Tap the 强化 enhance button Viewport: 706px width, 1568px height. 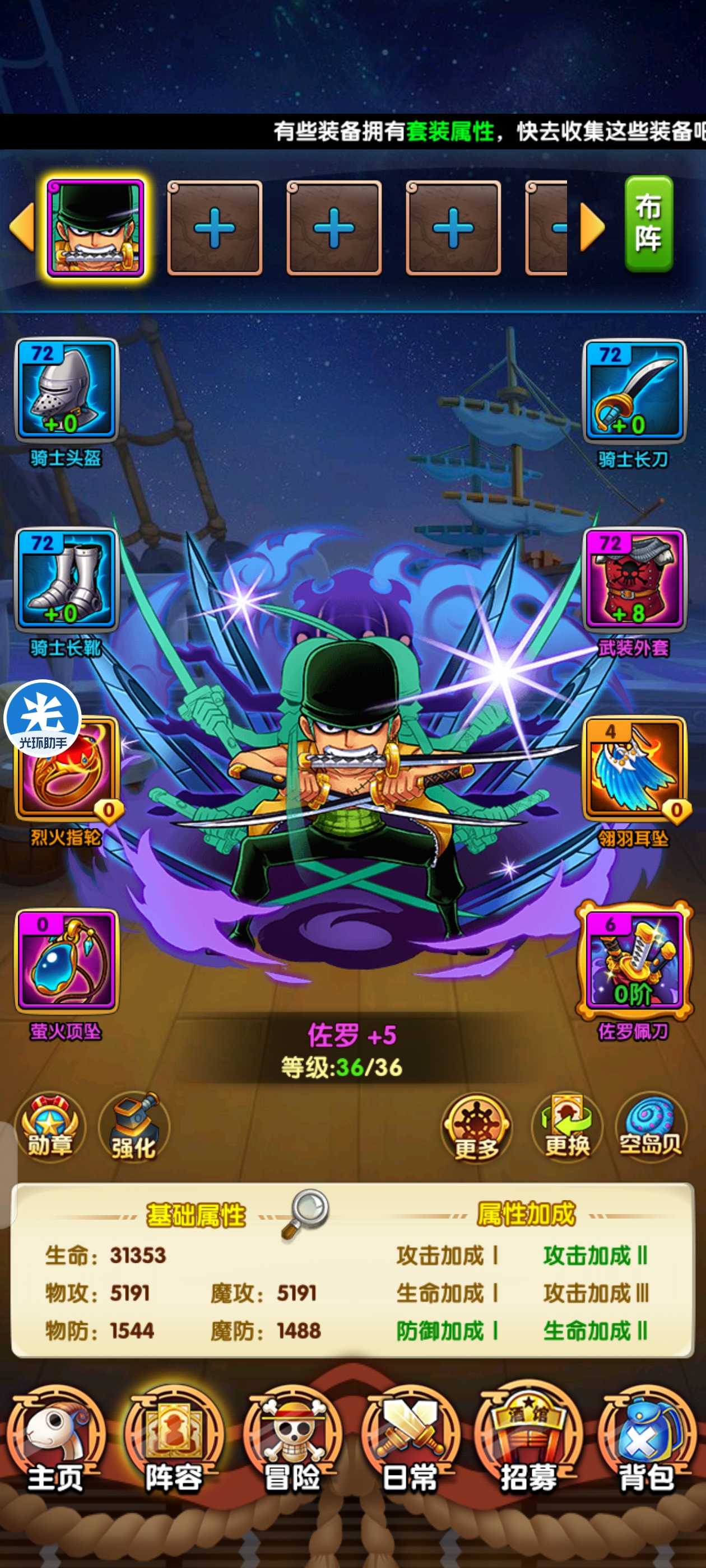[133, 1127]
